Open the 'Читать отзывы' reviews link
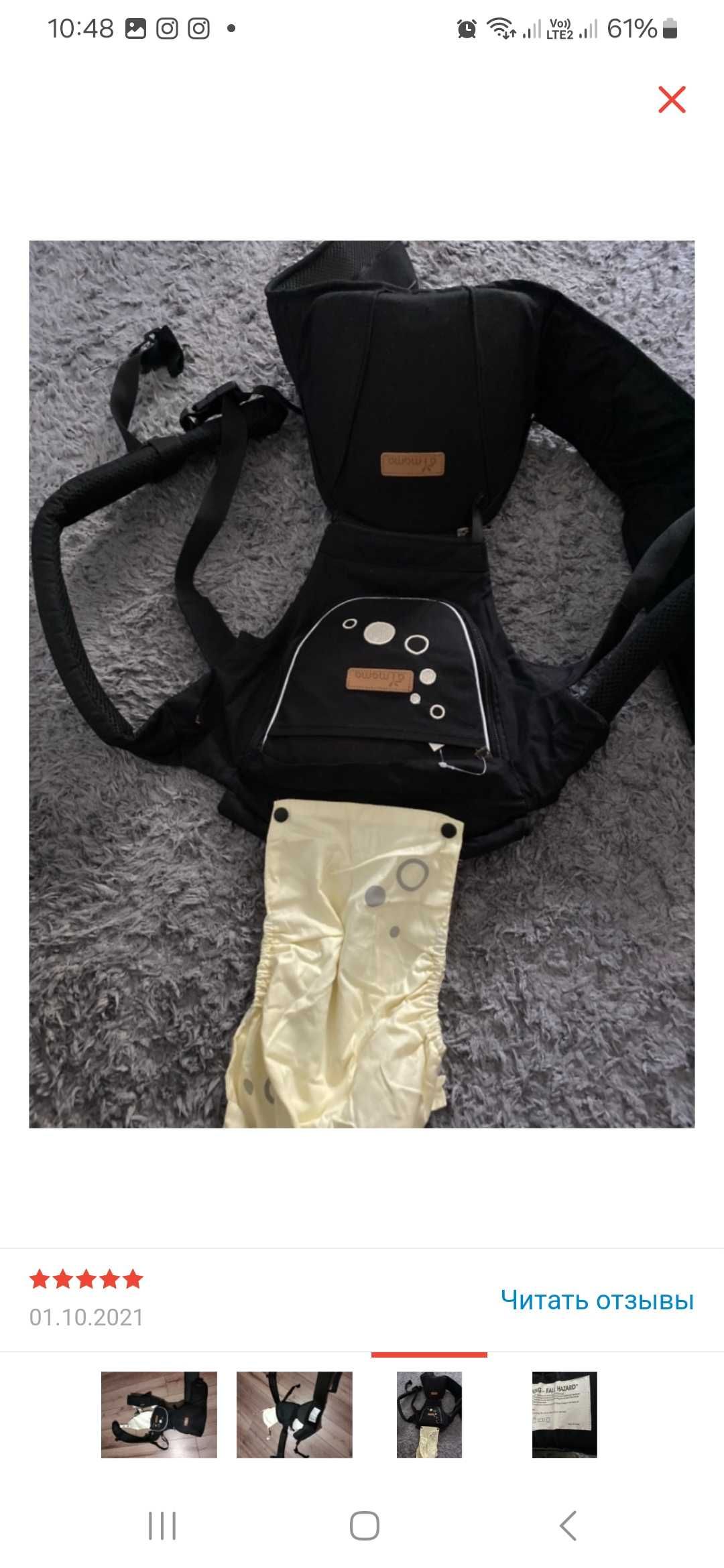This screenshot has width=724, height=1568. click(x=597, y=1300)
